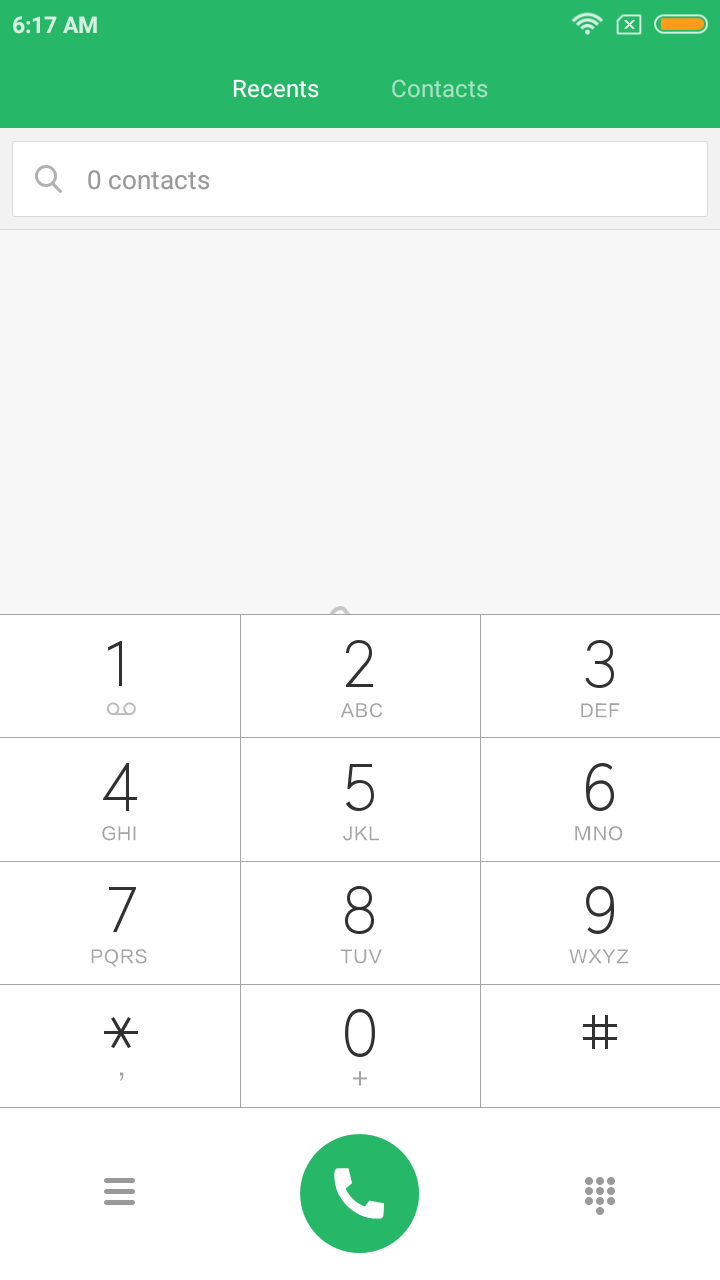Tap the 6 MNO key

coord(600,800)
